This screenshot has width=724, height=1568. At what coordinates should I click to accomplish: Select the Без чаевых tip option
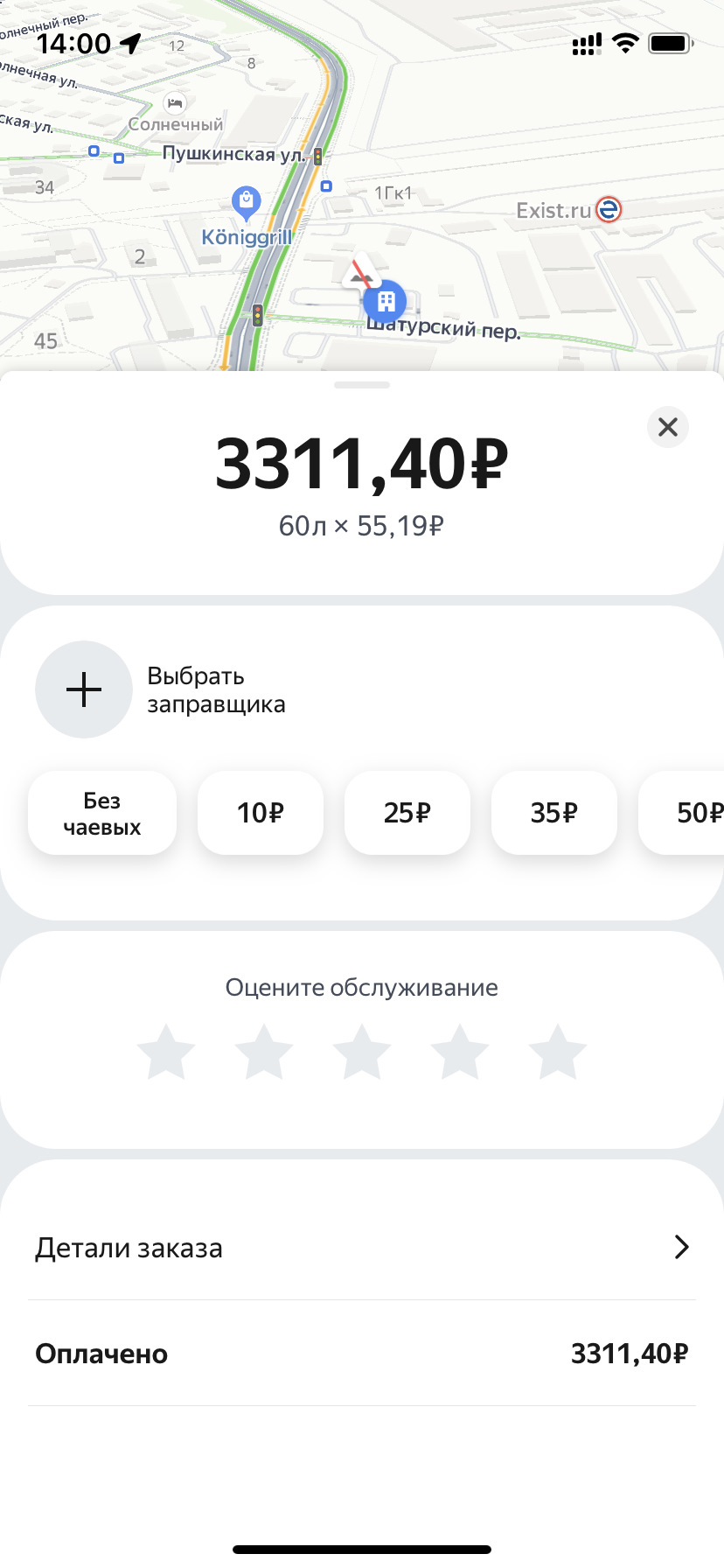pos(101,813)
